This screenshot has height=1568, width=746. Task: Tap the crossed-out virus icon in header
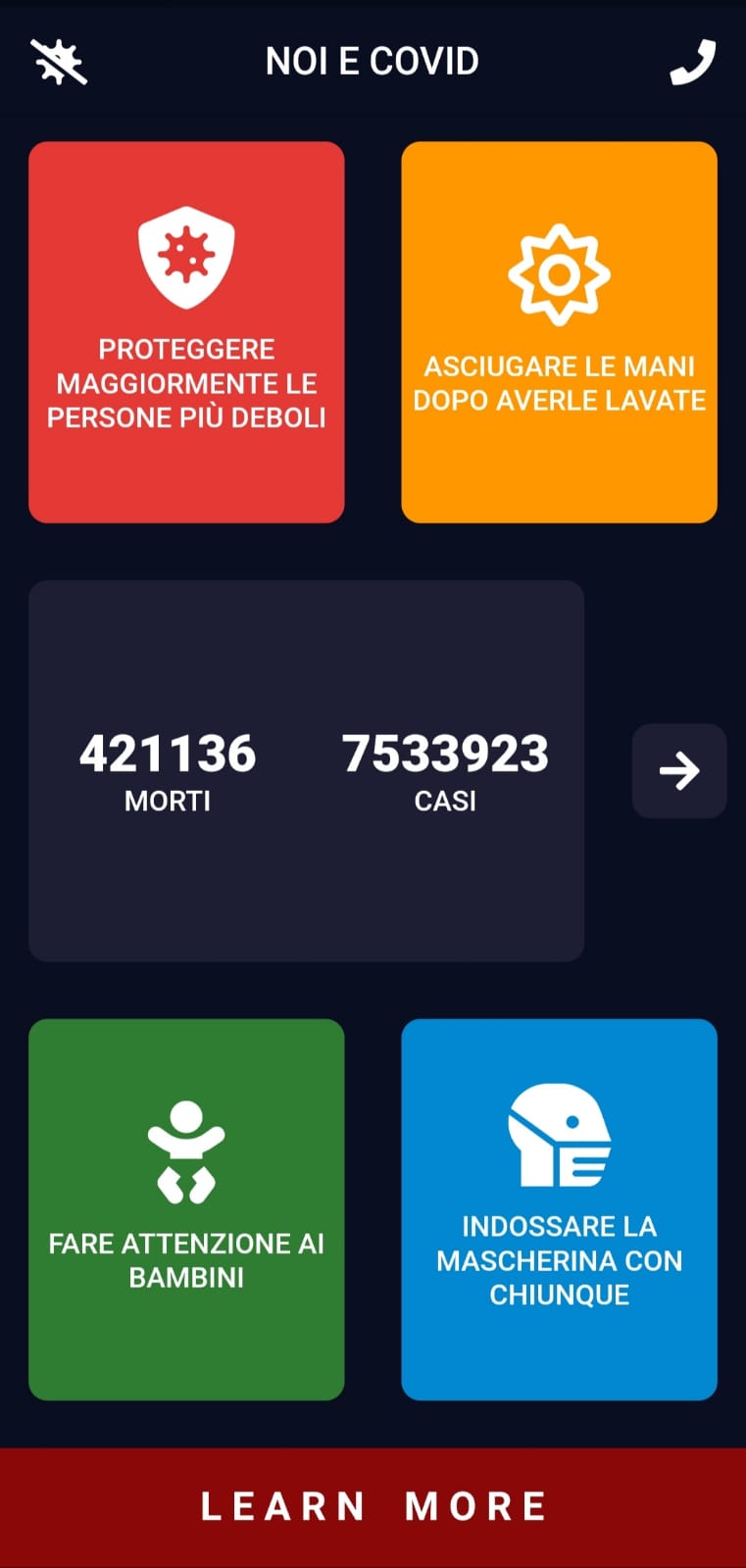[x=59, y=62]
